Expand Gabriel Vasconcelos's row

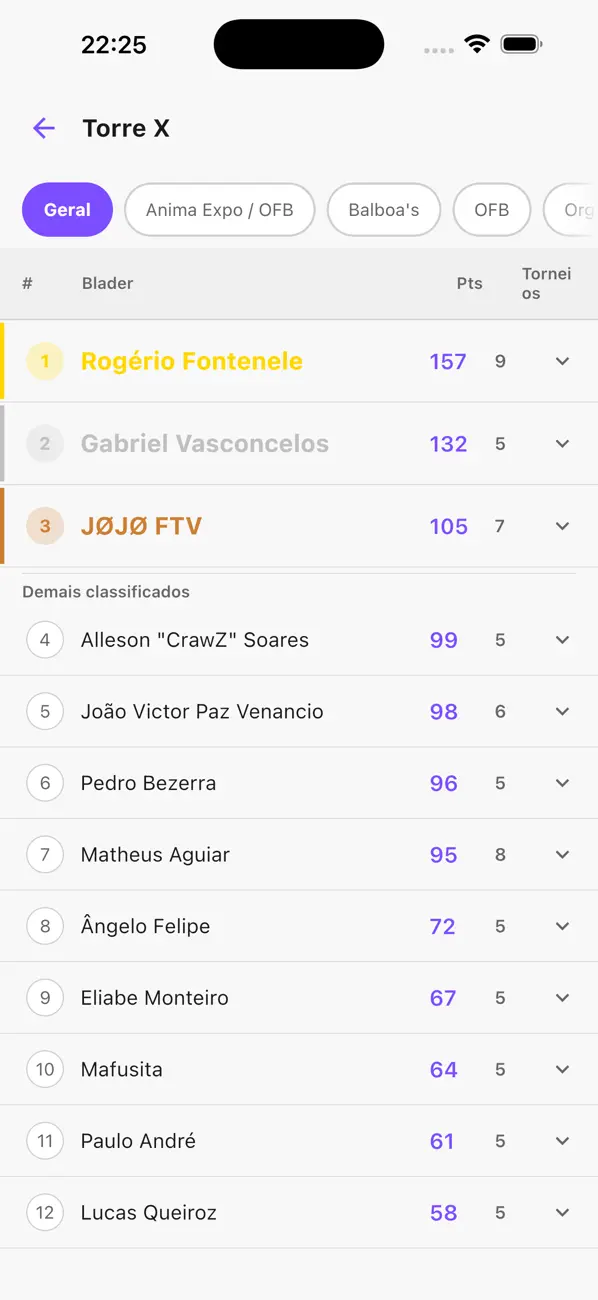tap(562, 444)
